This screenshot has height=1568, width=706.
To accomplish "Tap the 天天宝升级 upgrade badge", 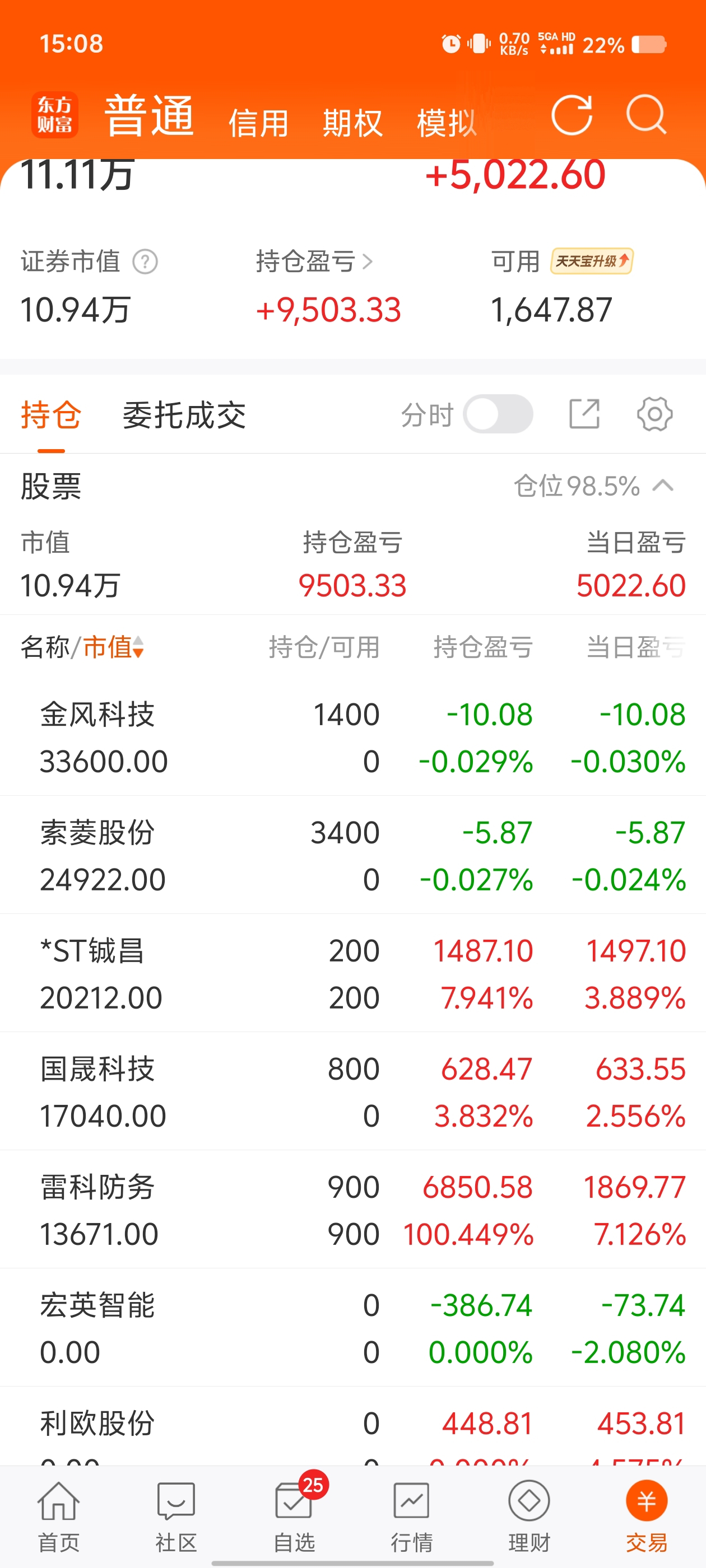I will click(592, 262).
